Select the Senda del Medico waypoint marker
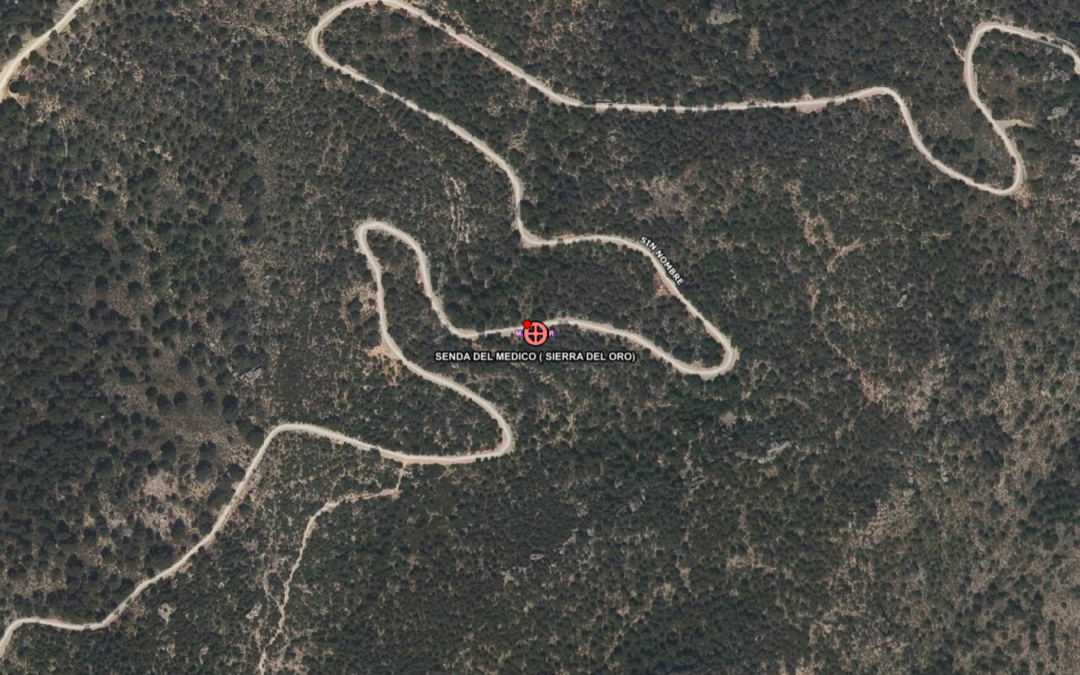Screen dimensions: 1080x675 pyautogui.click(x=536, y=333)
